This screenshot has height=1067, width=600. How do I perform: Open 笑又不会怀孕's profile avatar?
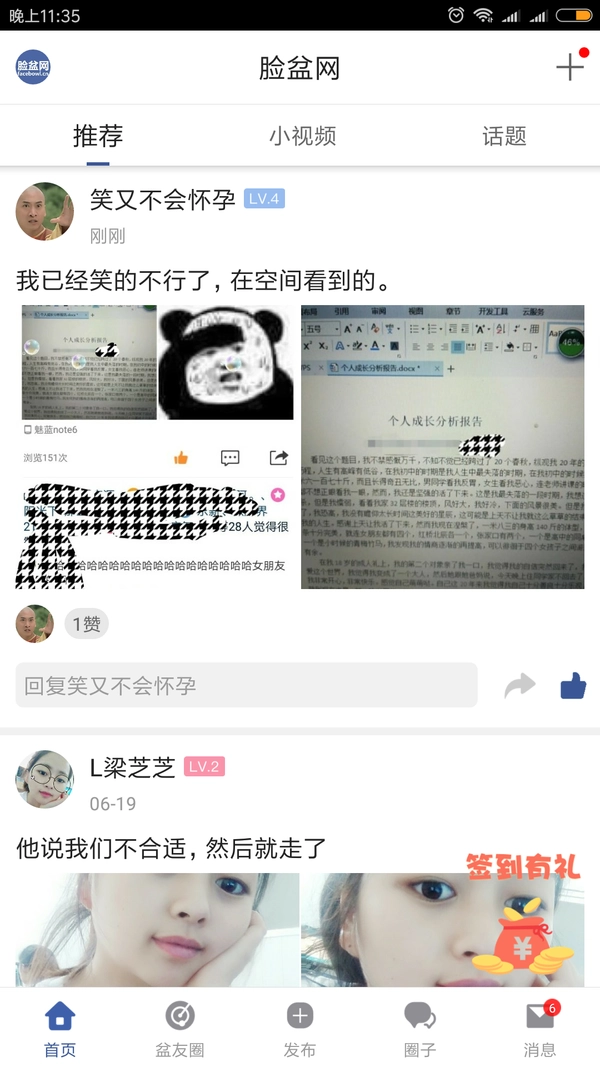tap(45, 212)
